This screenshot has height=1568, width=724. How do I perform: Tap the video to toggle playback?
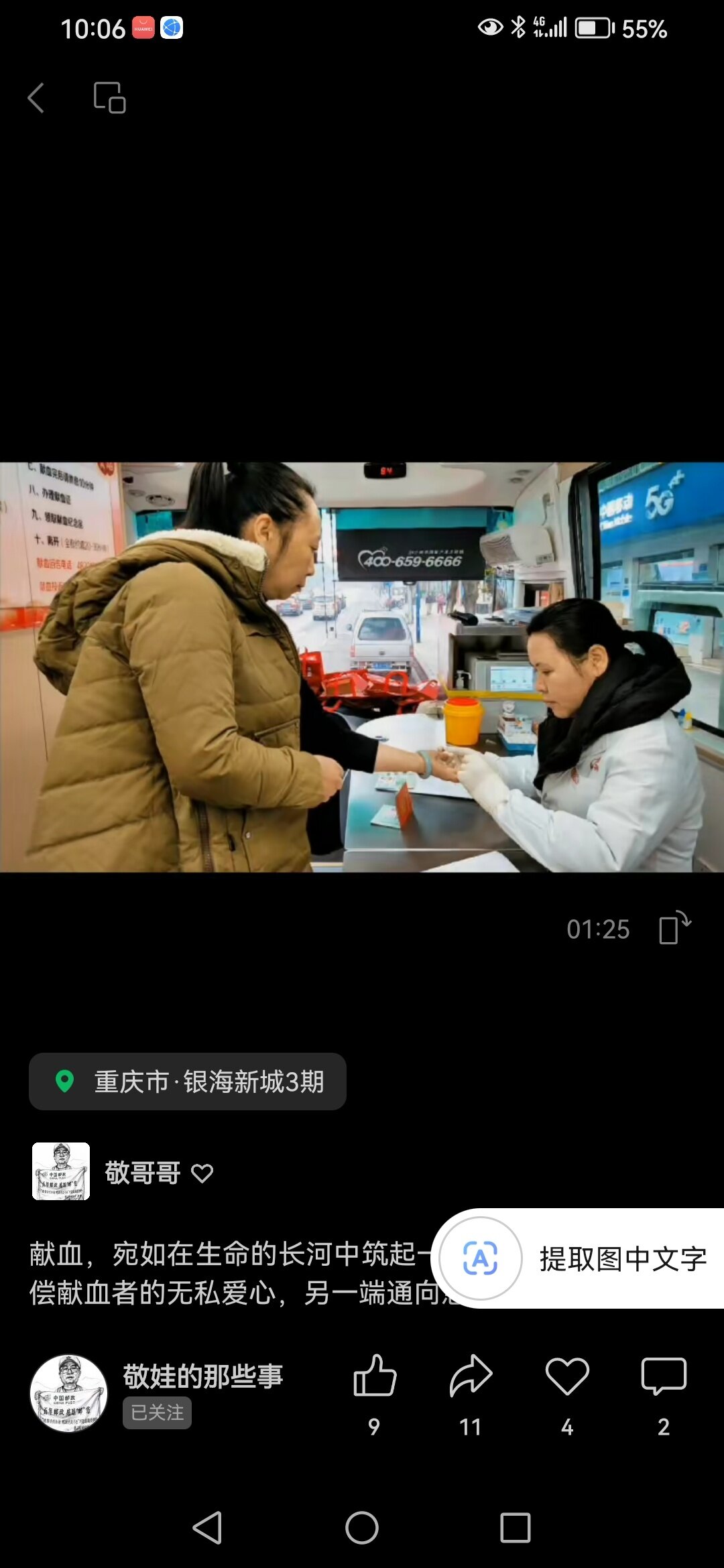[x=362, y=667]
